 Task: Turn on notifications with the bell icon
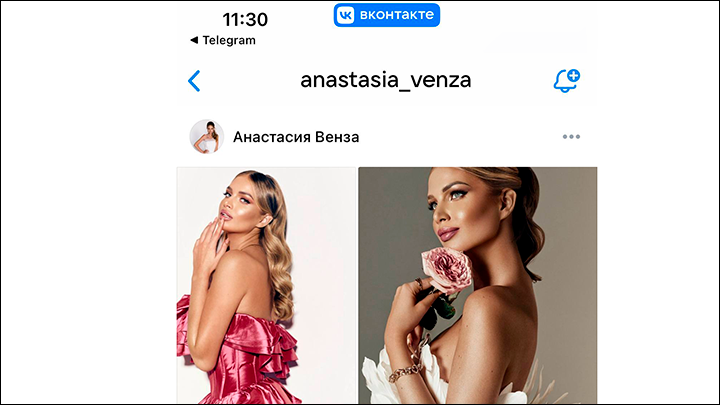566,81
